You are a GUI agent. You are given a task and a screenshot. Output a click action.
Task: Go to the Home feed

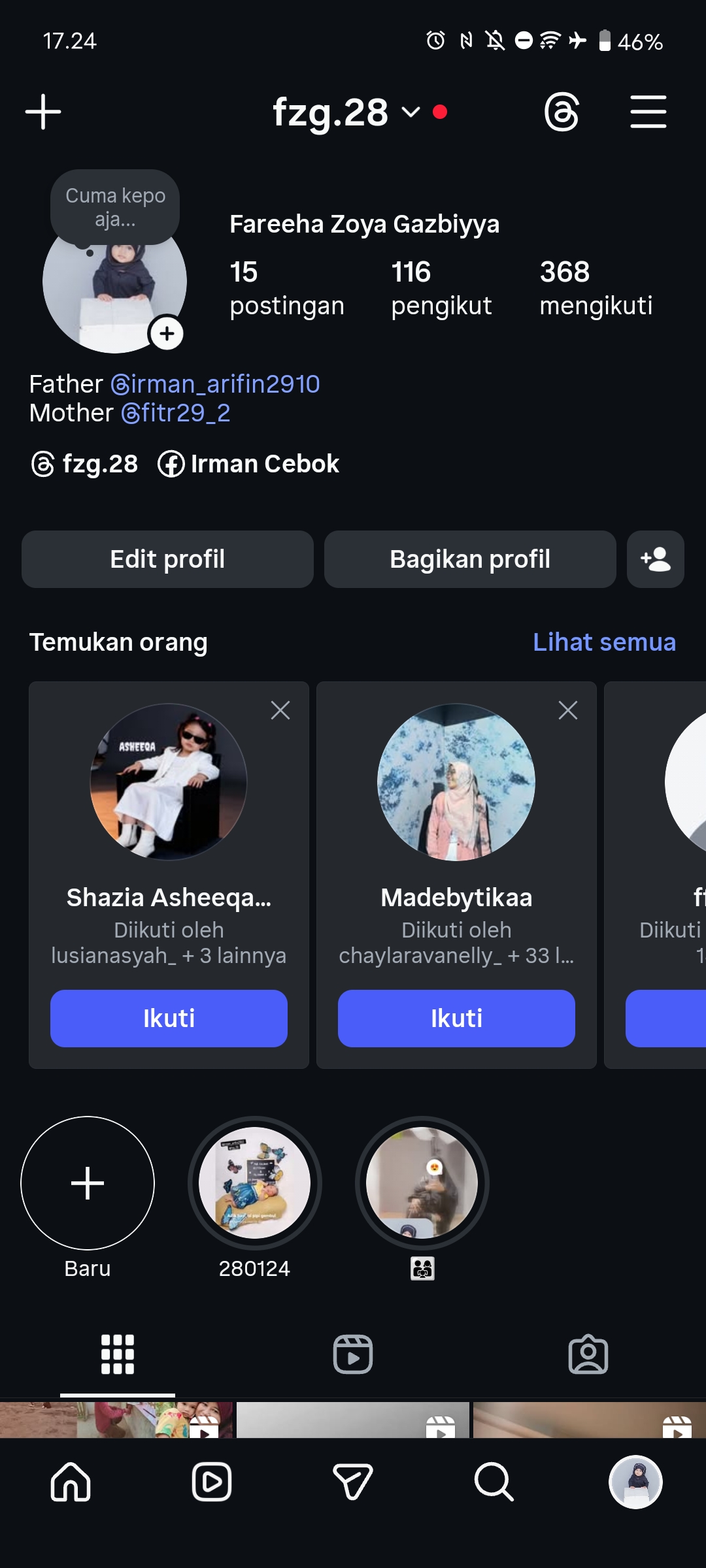pos(71,1482)
